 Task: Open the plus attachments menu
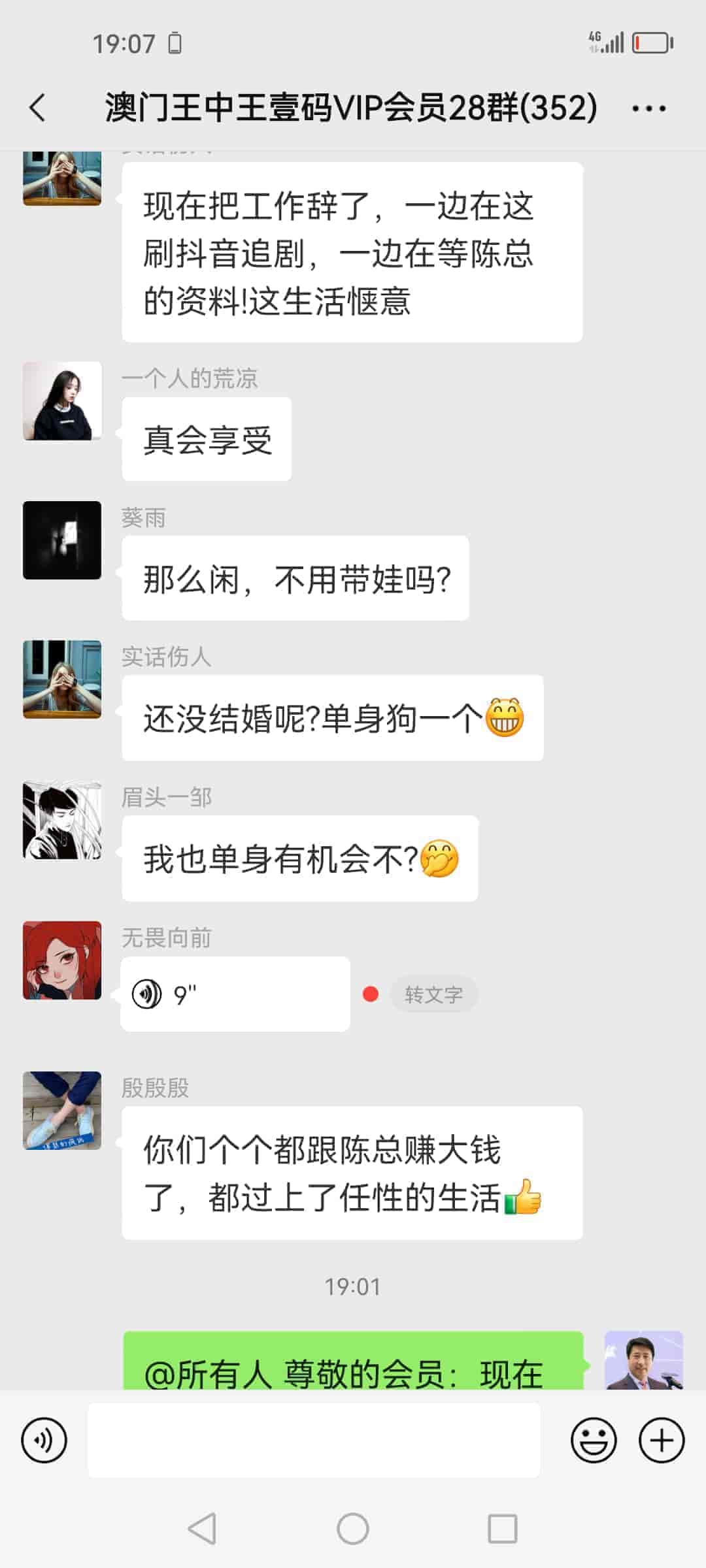click(x=661, y=1440)
